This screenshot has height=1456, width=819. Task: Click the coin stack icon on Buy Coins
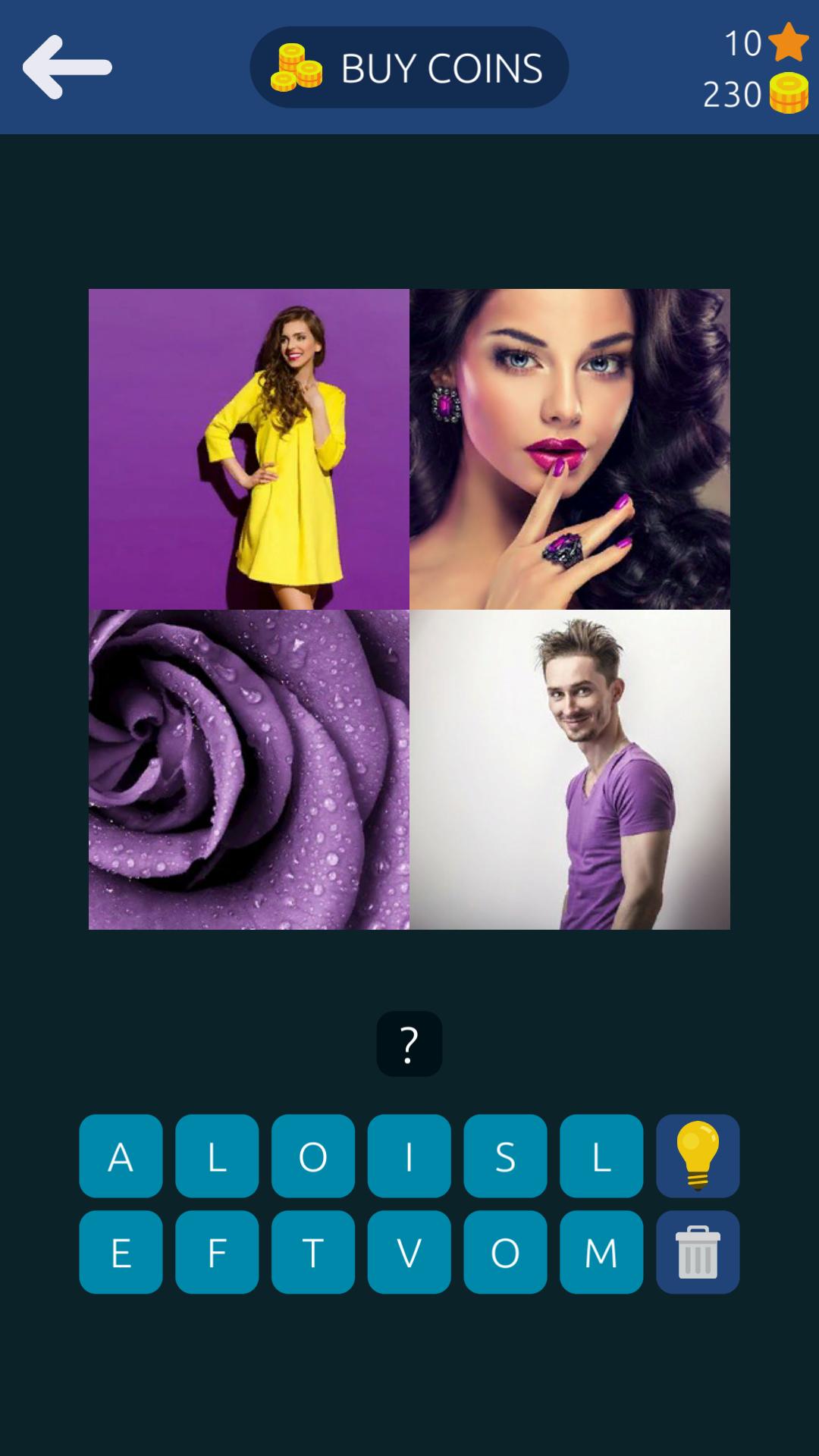(x=297, y=67)
